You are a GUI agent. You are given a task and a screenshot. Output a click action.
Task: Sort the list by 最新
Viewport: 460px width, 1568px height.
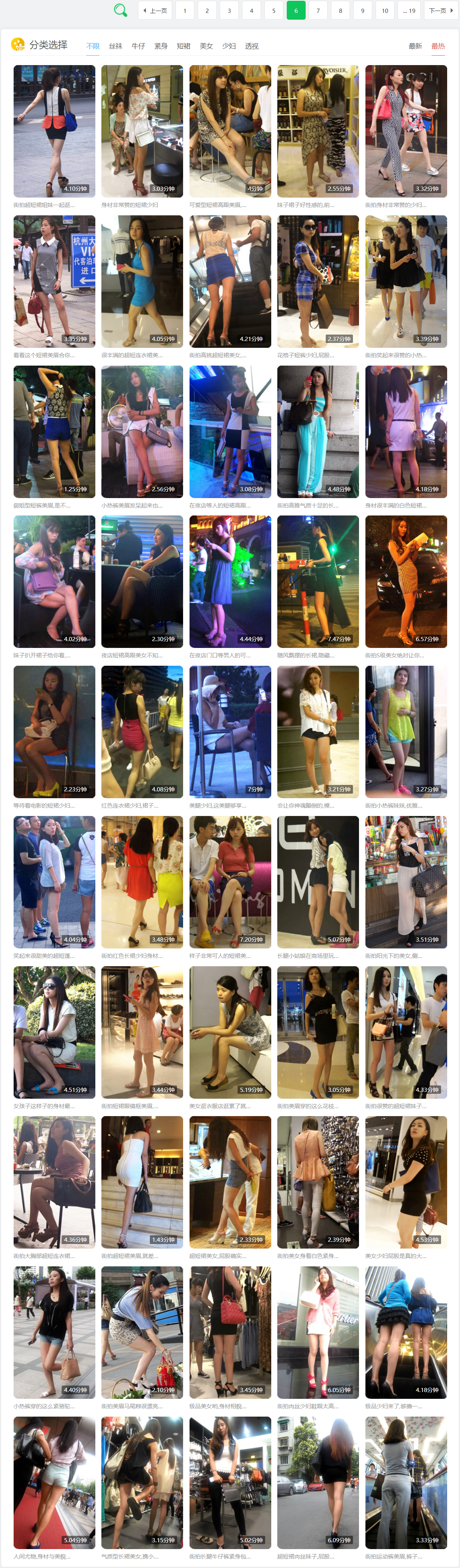click(415, 46)
